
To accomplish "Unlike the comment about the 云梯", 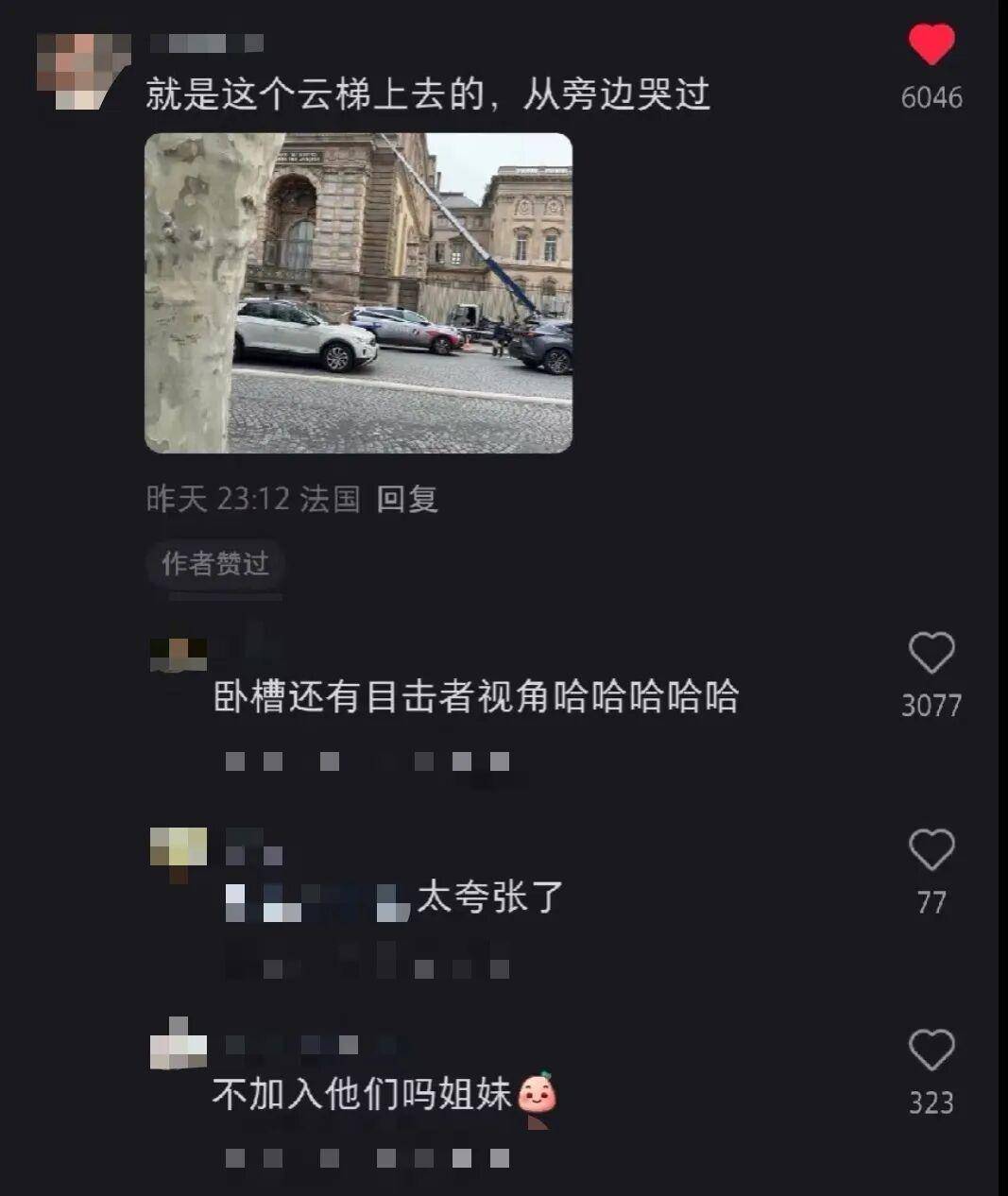I will pos(931,44).
